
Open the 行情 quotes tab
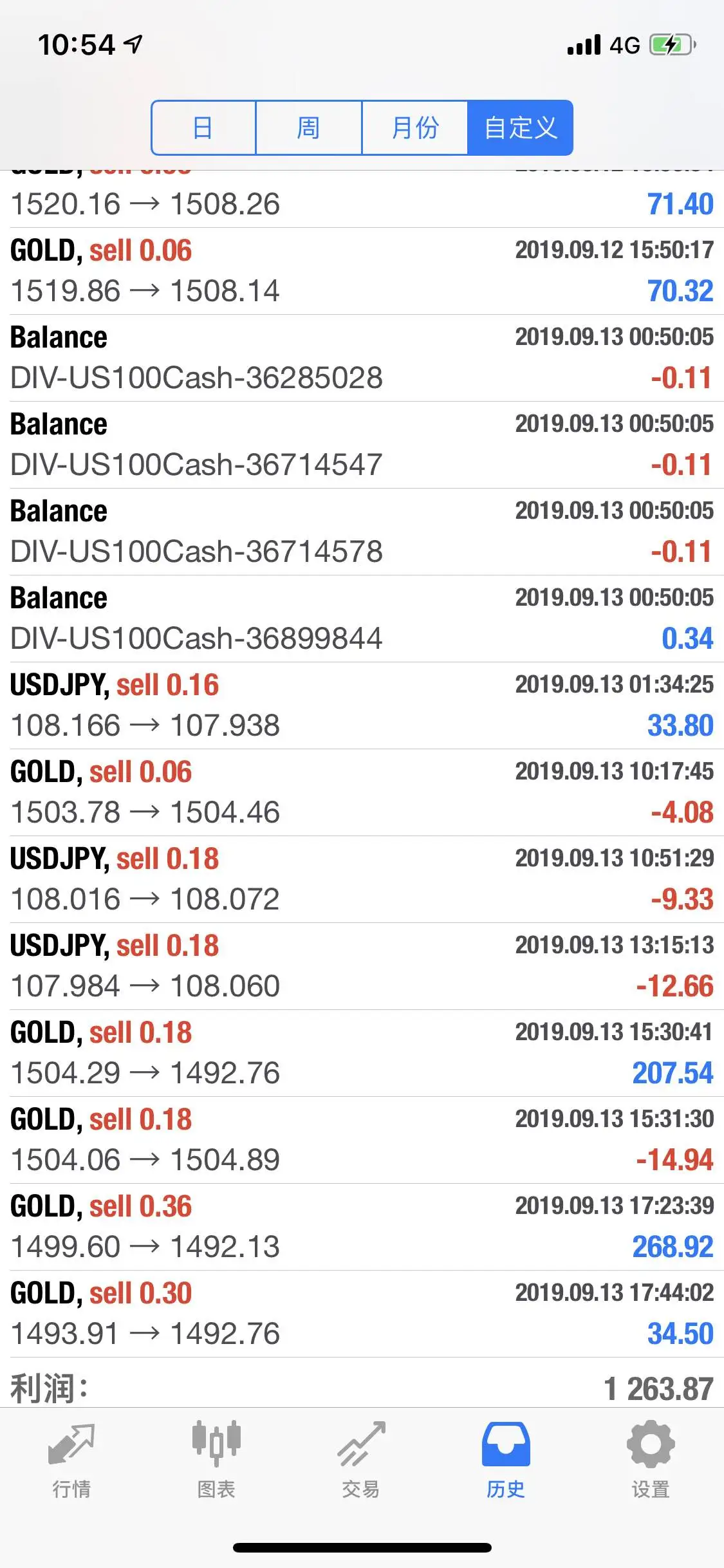click(x=71, y=1460)
